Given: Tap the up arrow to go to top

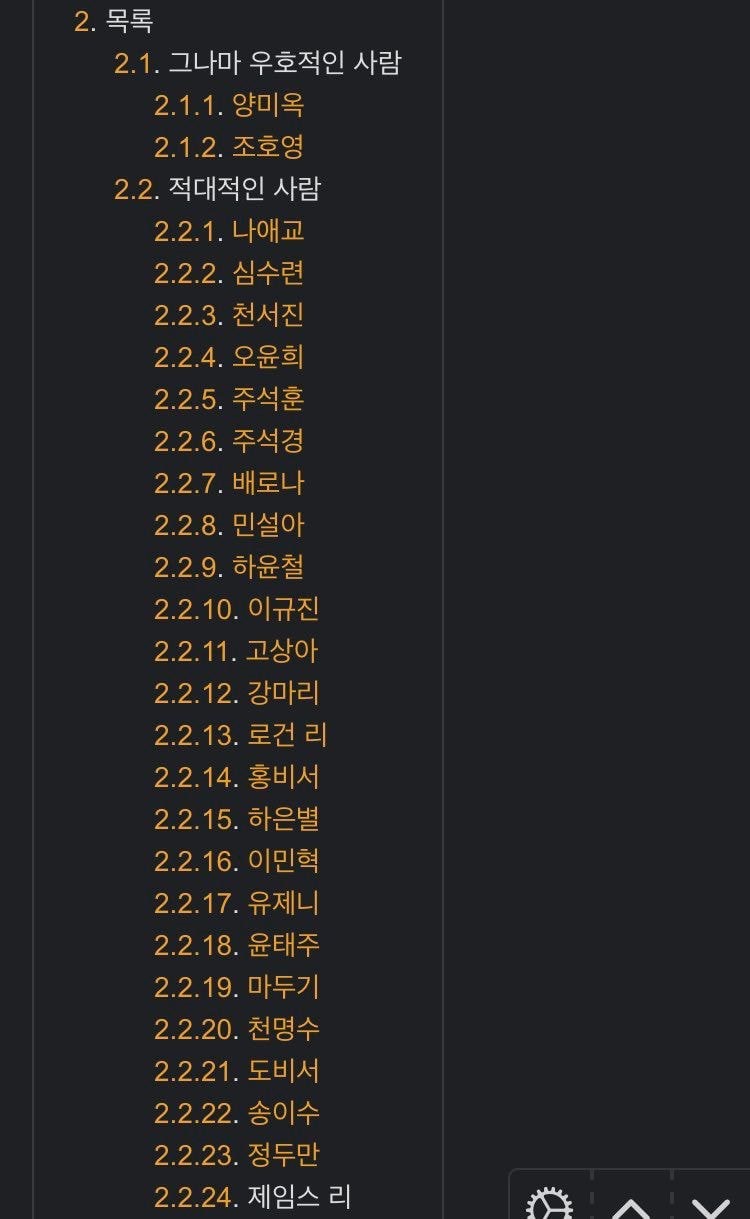Looking at the screenshot, I should click(631, 1206).
